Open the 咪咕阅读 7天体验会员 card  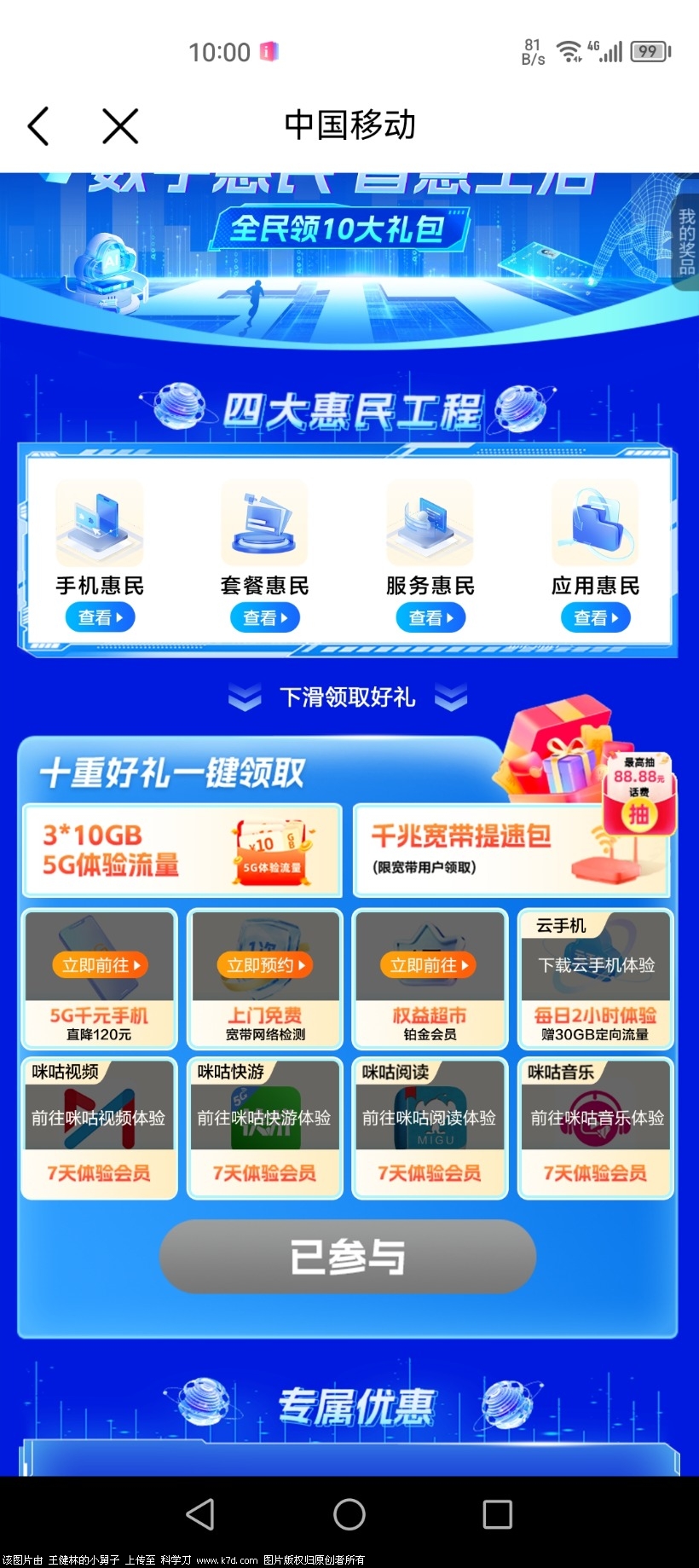tap(430, 1128)
